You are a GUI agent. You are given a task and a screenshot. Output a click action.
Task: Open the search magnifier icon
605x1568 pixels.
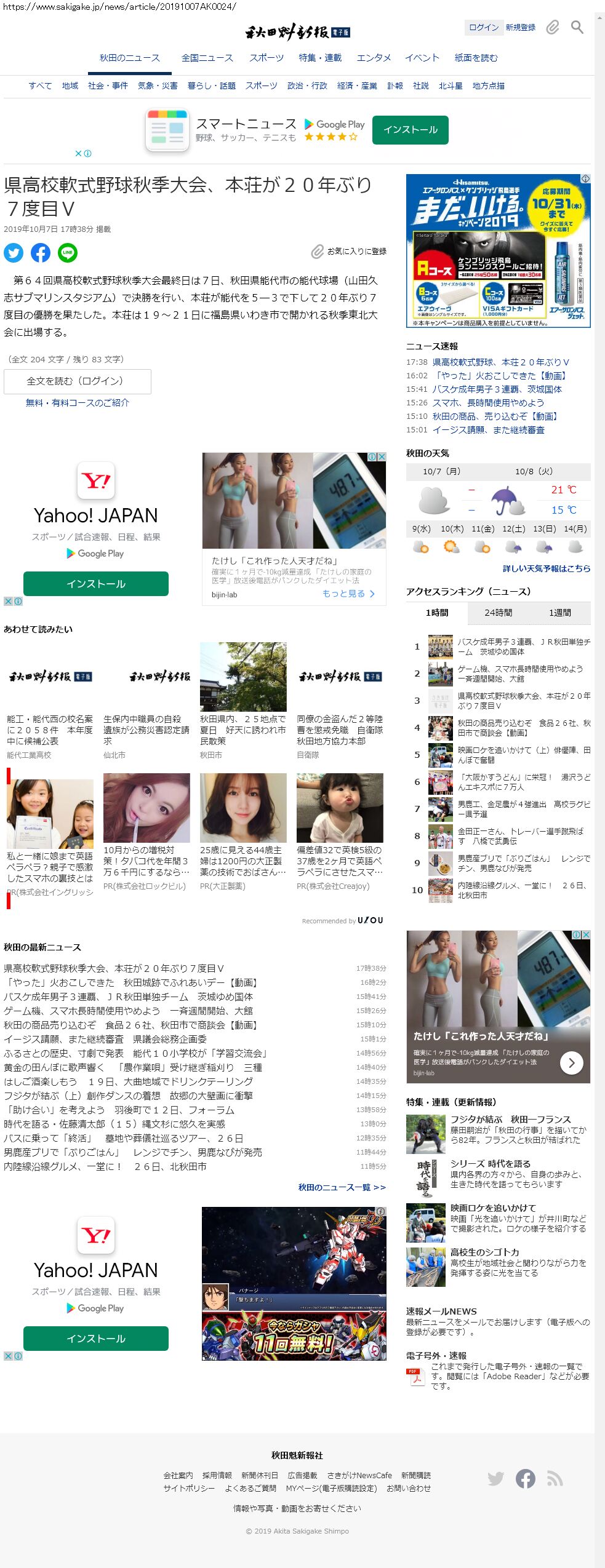577,27
